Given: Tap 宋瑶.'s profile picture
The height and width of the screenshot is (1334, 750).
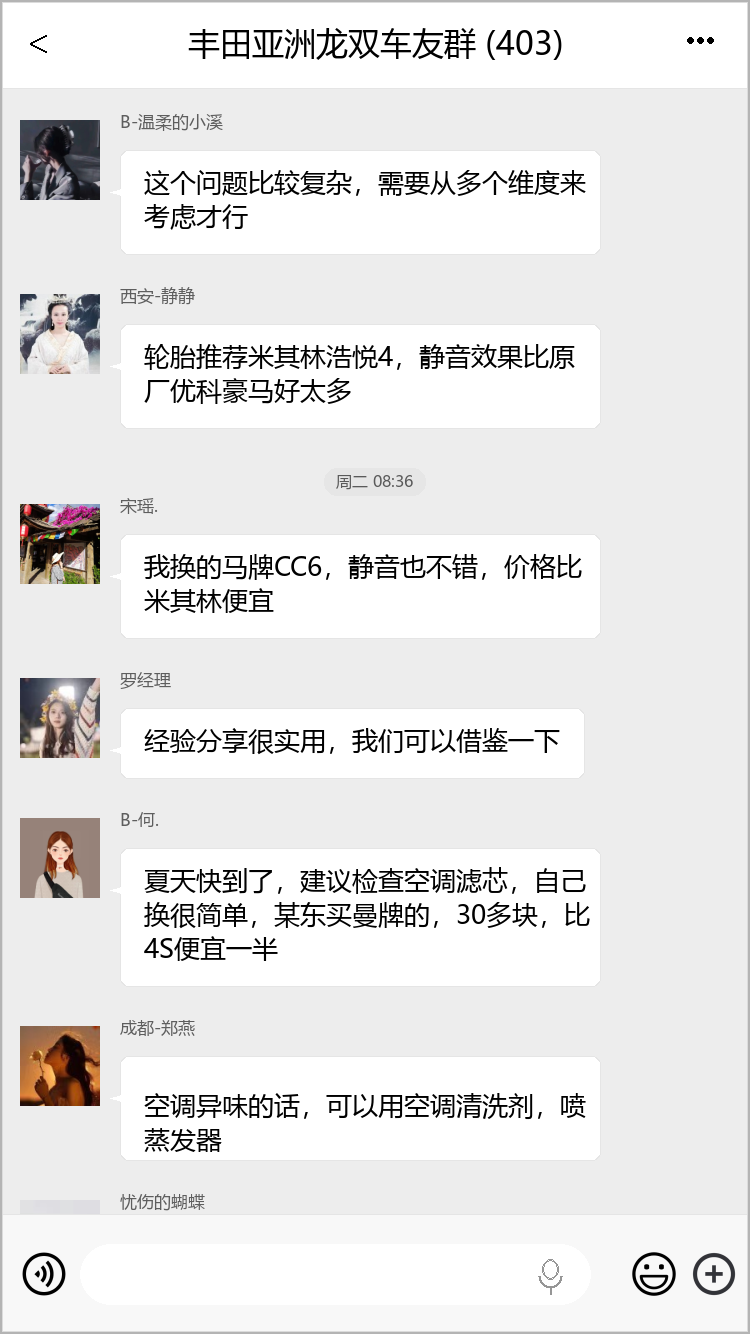Looking at the screenshot, I should 59,544.
